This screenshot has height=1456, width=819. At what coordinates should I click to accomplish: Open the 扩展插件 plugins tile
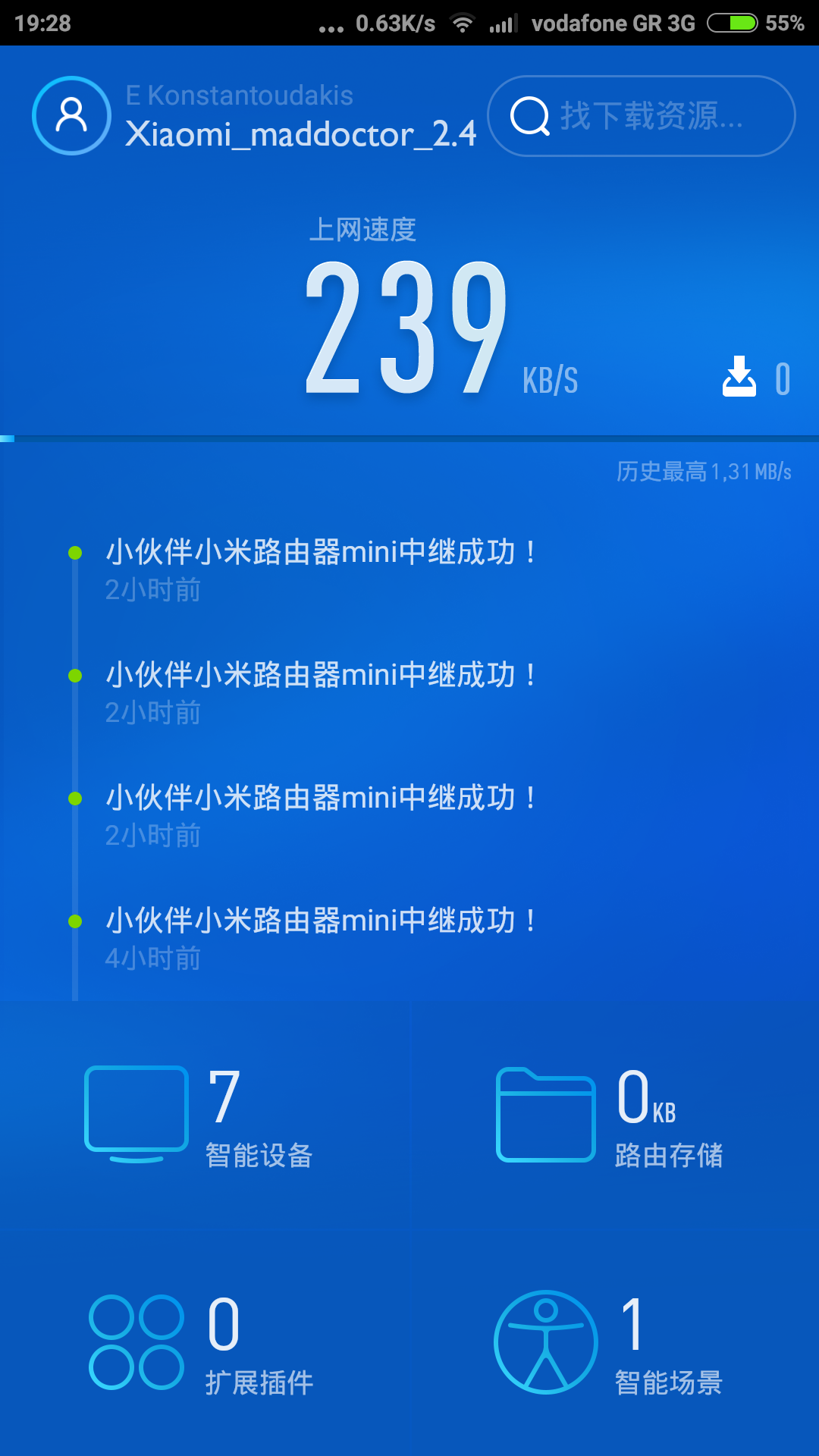pos(205,1344)
